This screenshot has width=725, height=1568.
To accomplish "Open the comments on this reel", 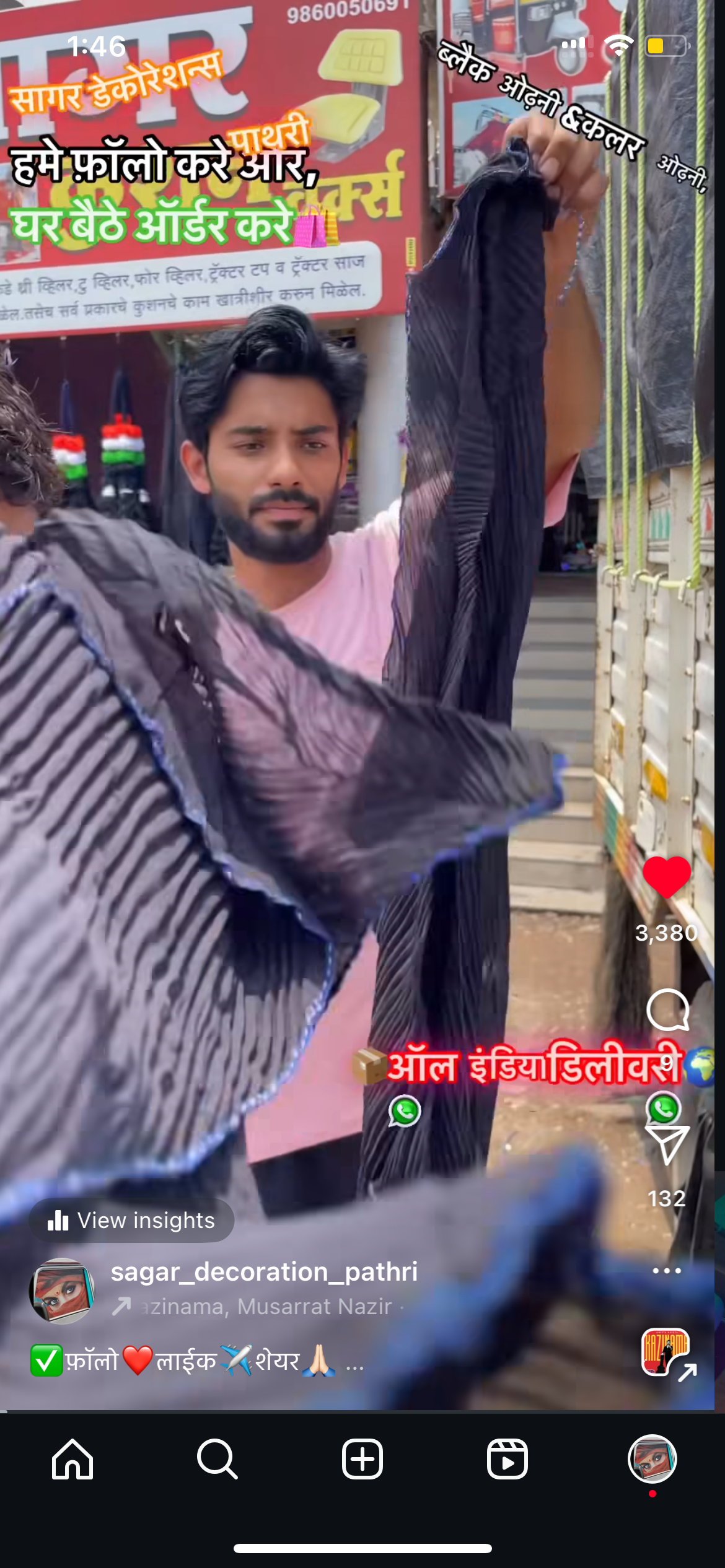I will tap(667, 1009).
